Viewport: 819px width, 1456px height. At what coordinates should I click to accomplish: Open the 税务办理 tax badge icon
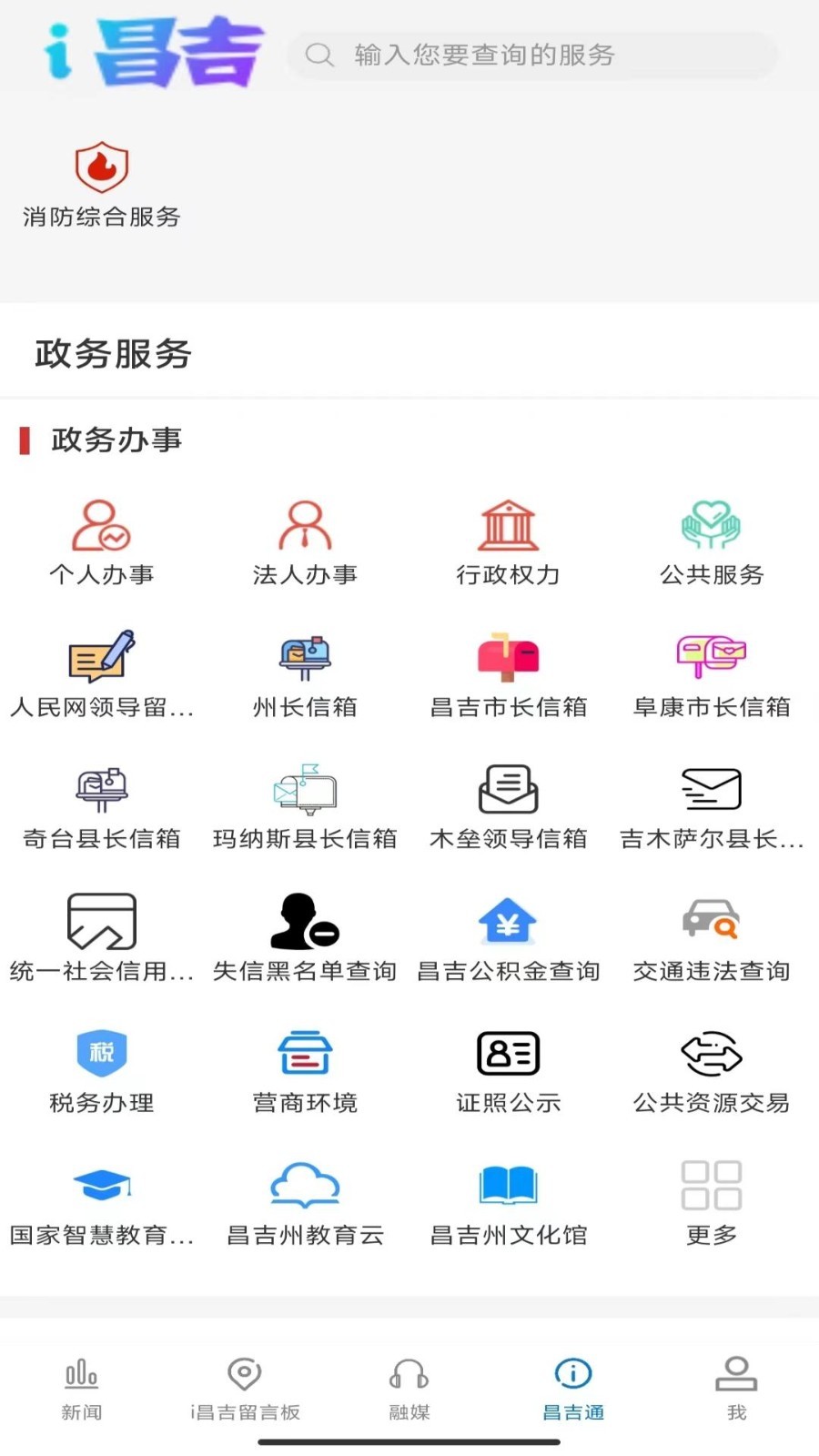pos(101,1054)
